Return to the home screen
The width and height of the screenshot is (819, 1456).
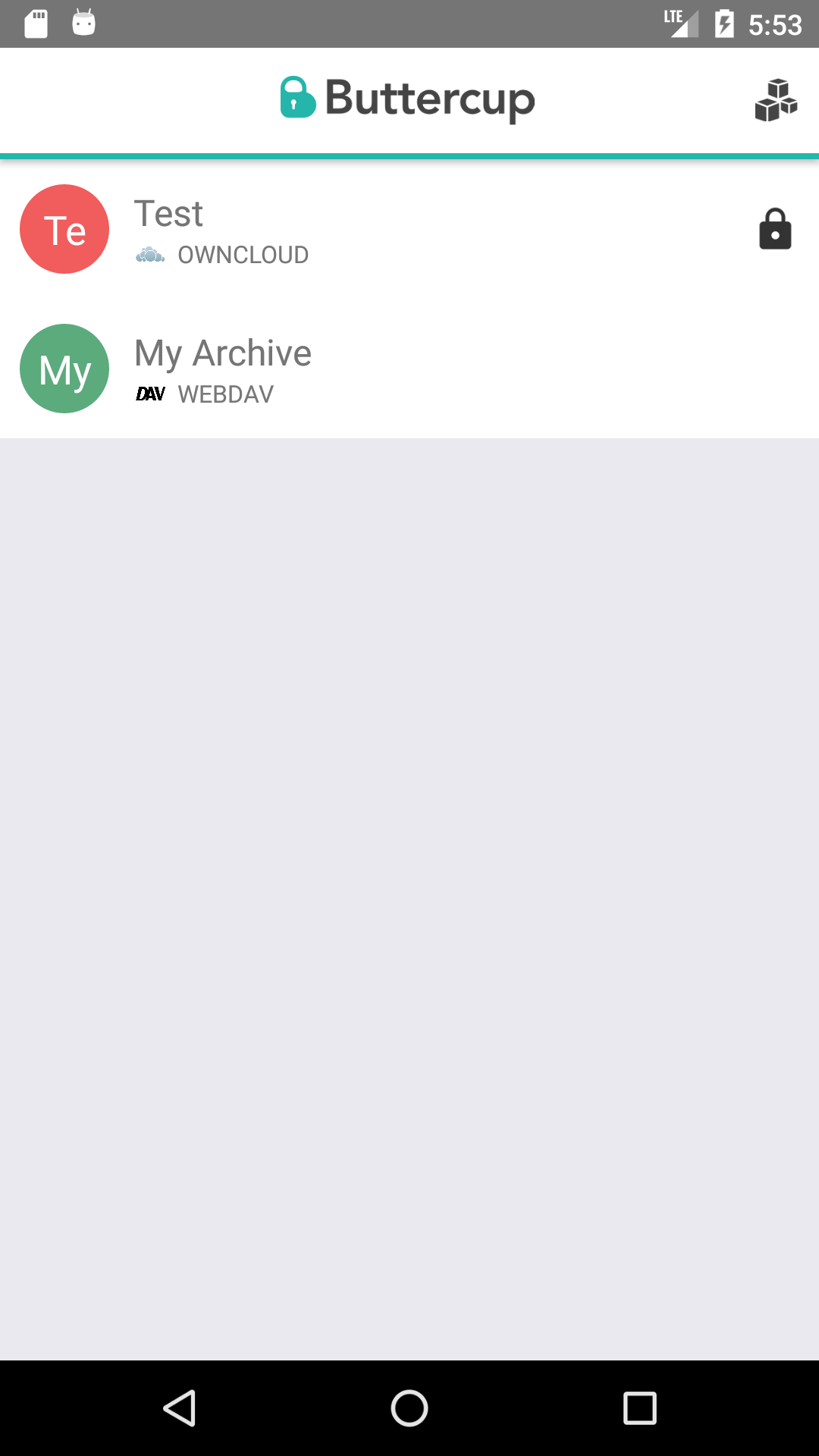pyautogui.click(x=409, y=1408)
